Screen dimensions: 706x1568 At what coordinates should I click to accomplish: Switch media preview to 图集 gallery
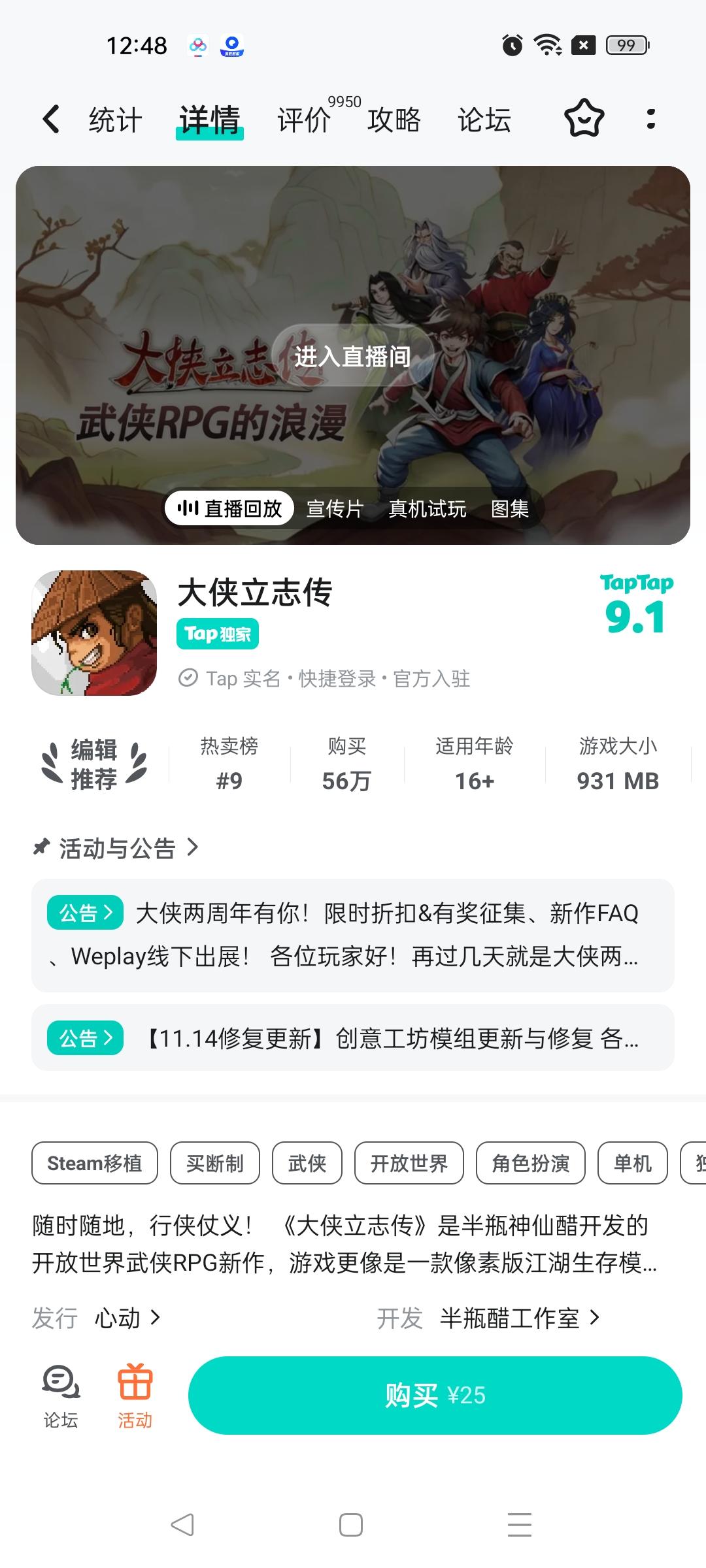click(x=511, y=509)
